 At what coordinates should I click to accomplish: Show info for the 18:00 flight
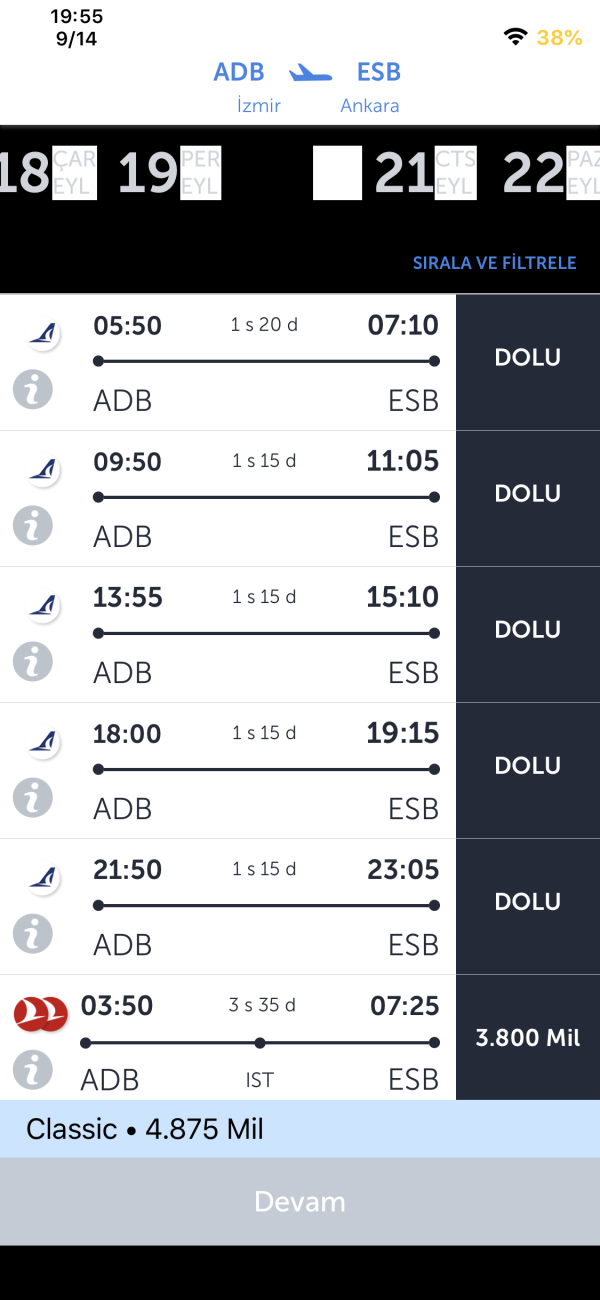(33, 797)
